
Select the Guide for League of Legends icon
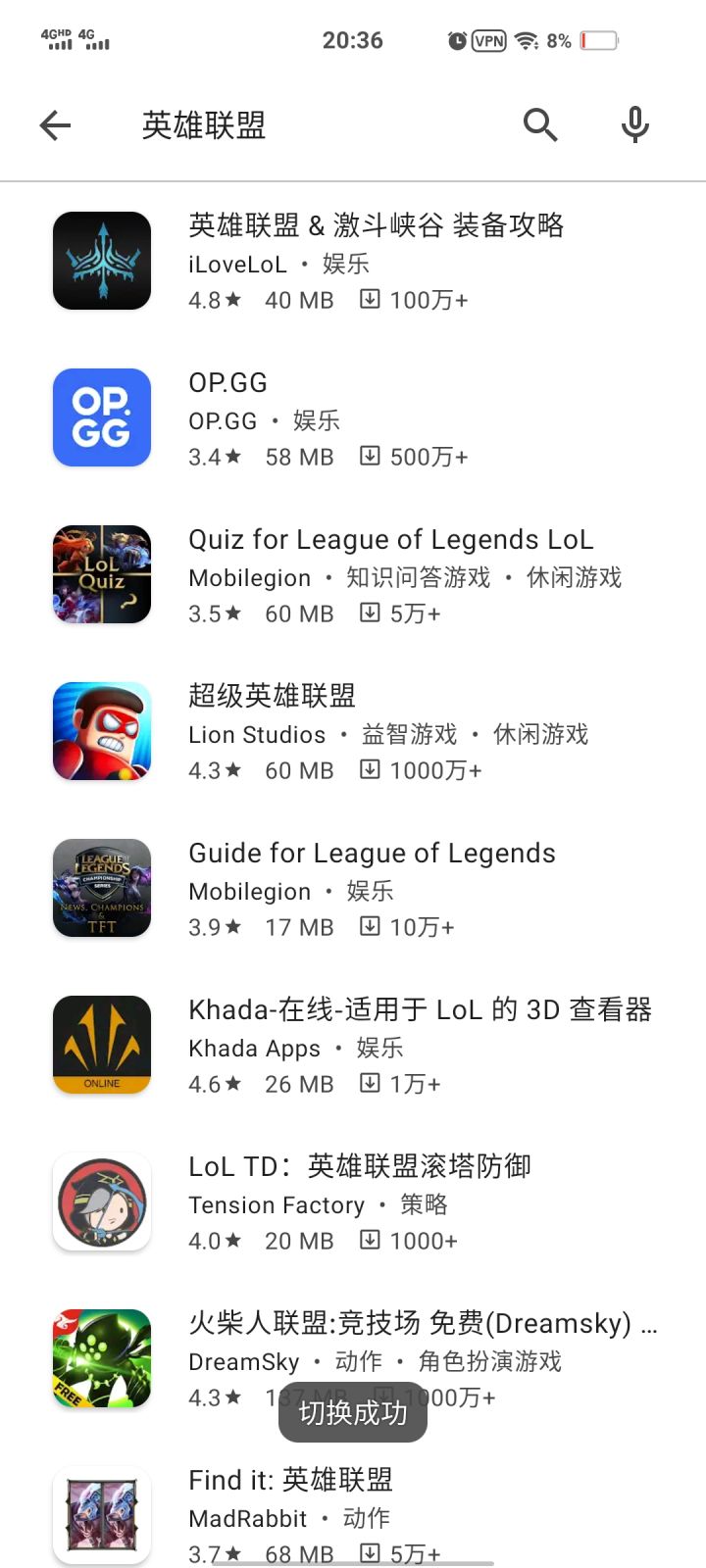point(101,888)
